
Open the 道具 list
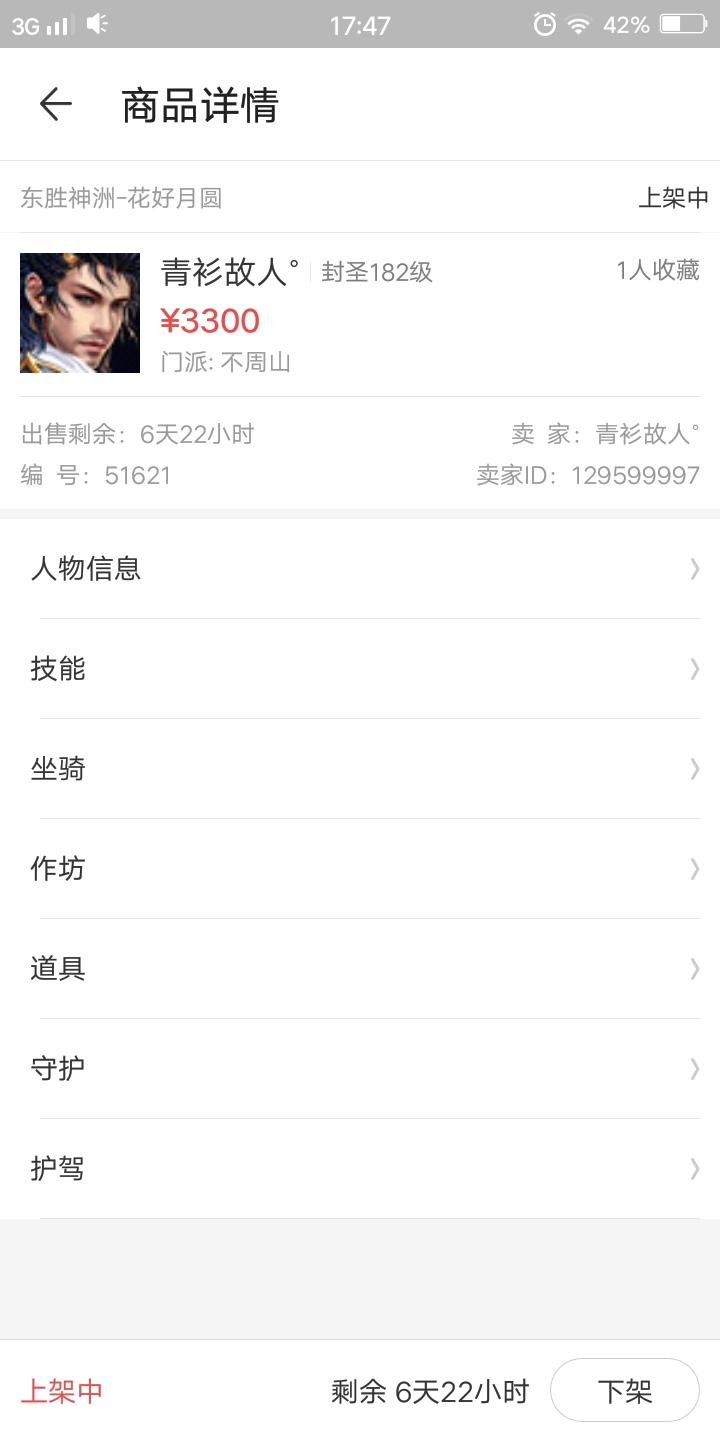[360, 969]
